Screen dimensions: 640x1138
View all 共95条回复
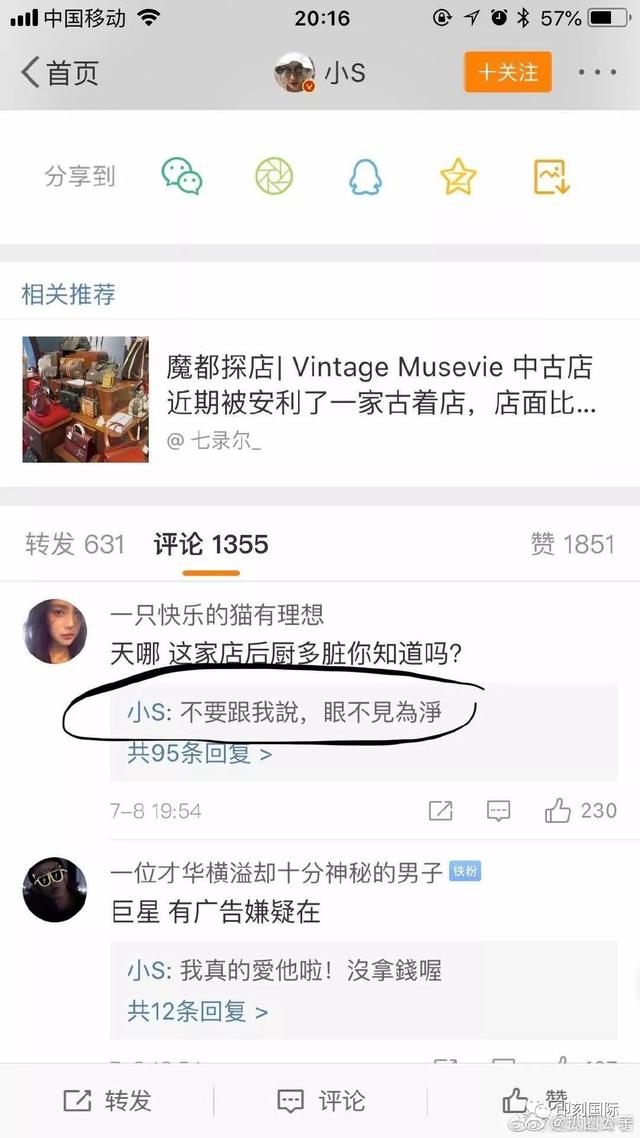pos(199,752)
